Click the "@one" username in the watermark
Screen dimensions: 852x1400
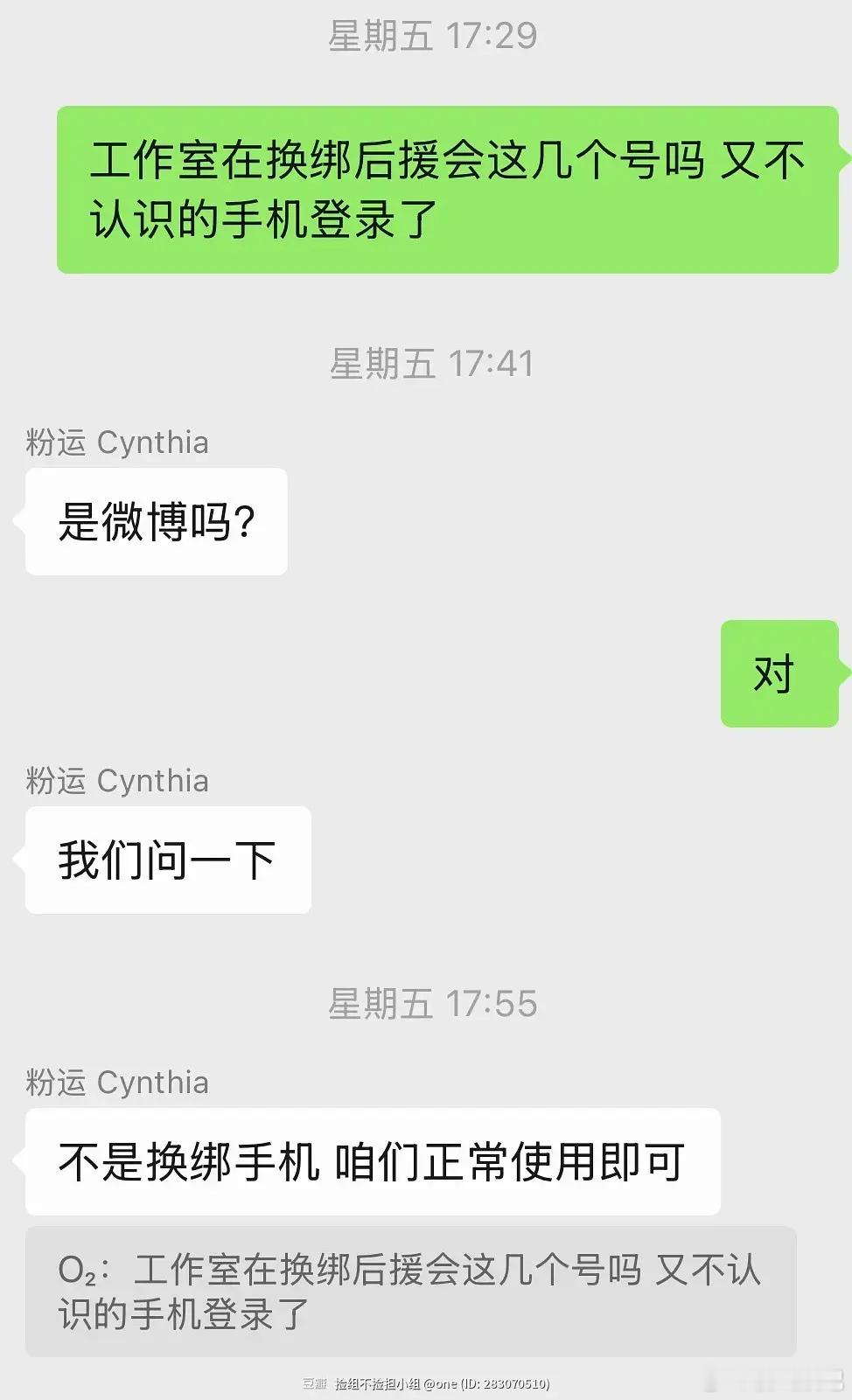tap(442, 1377)
